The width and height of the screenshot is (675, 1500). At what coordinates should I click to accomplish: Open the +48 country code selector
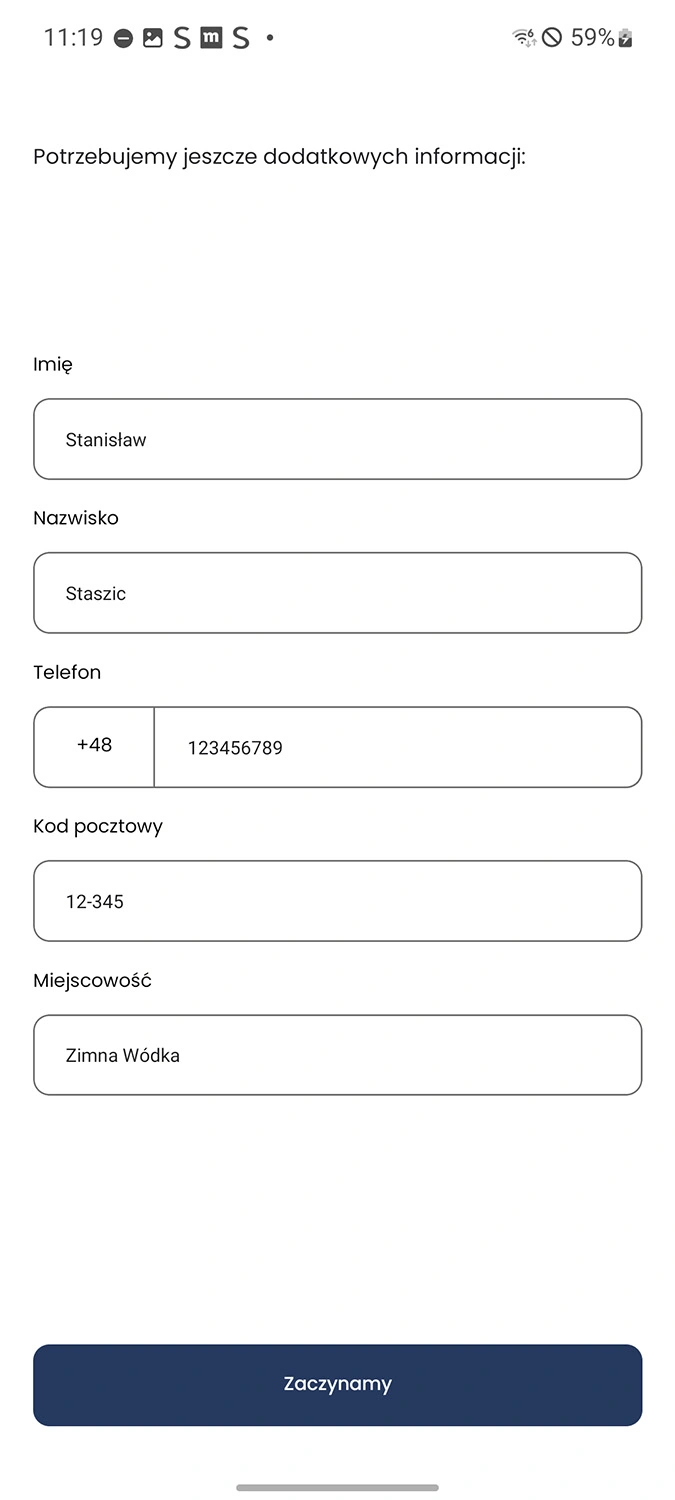[x=94, y=747]
